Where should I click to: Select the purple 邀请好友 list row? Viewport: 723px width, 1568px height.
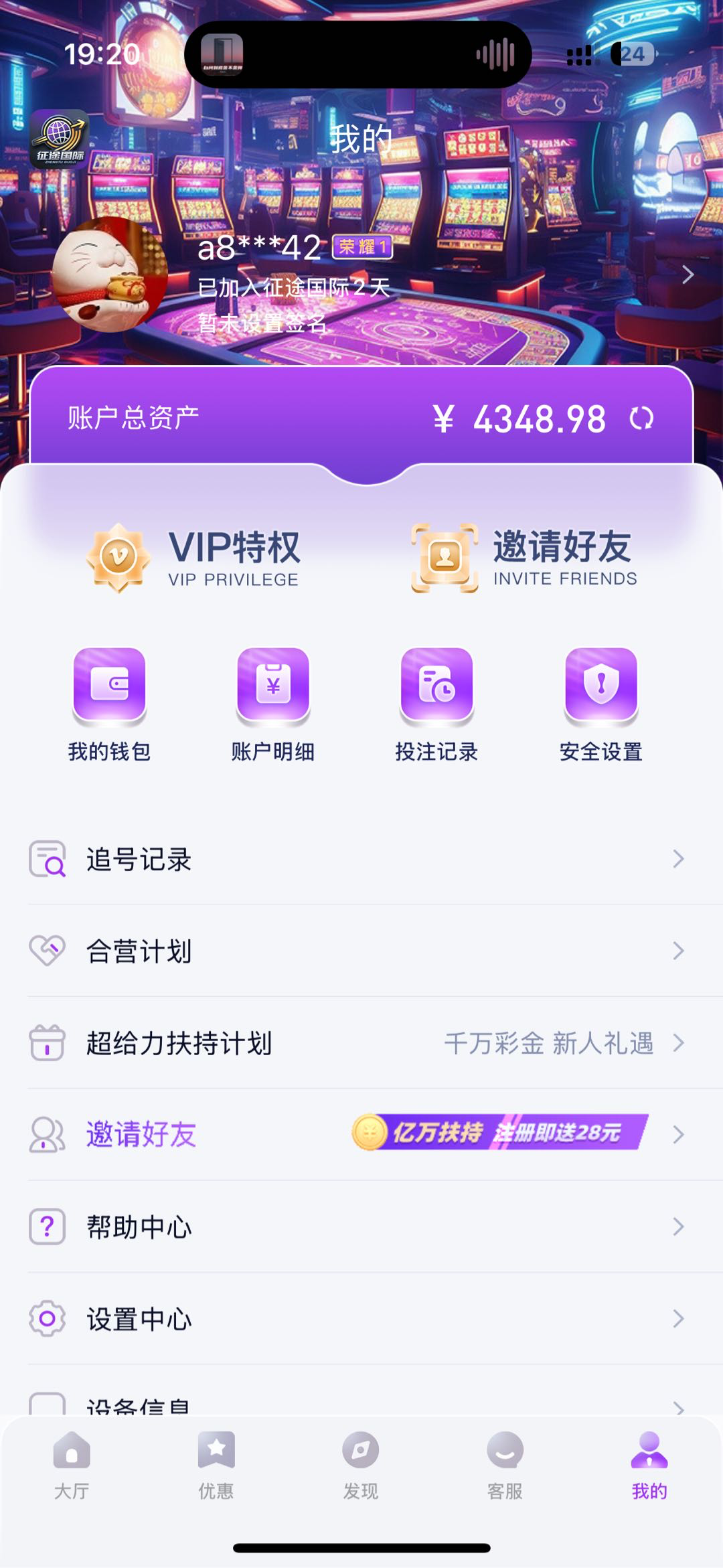361,1134
